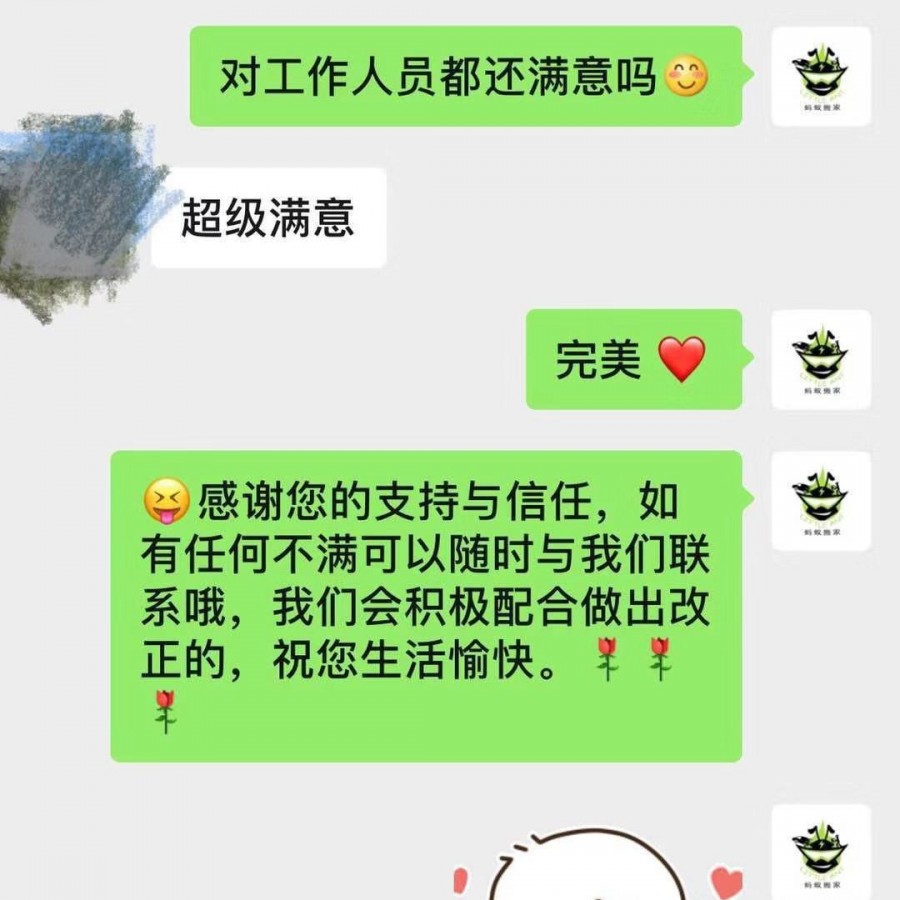The height and width of the screenshot is (900, 900).
Task: Tap the avatar next to the '完美' message
Action: point(821,359)
